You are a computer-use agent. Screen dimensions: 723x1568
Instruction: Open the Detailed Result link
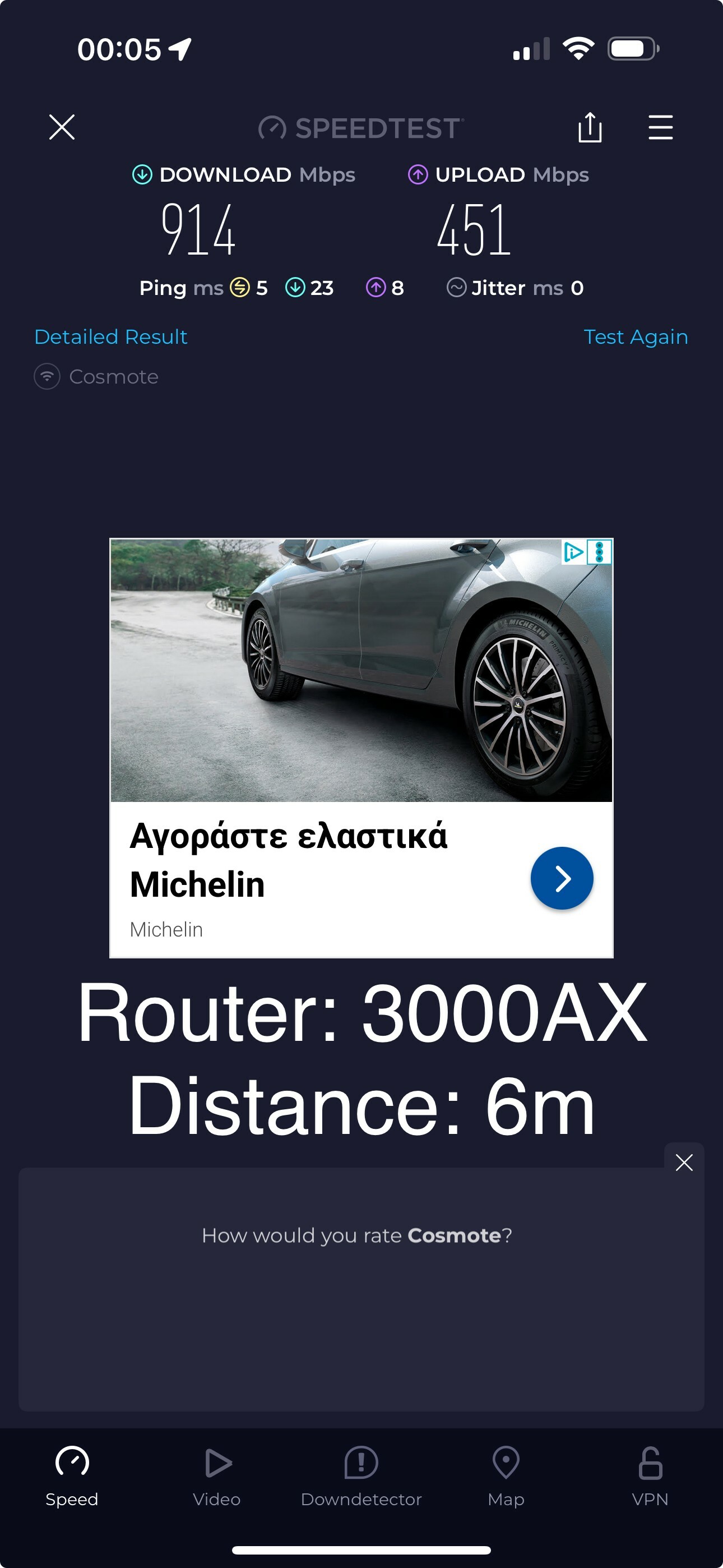[111, 336]
